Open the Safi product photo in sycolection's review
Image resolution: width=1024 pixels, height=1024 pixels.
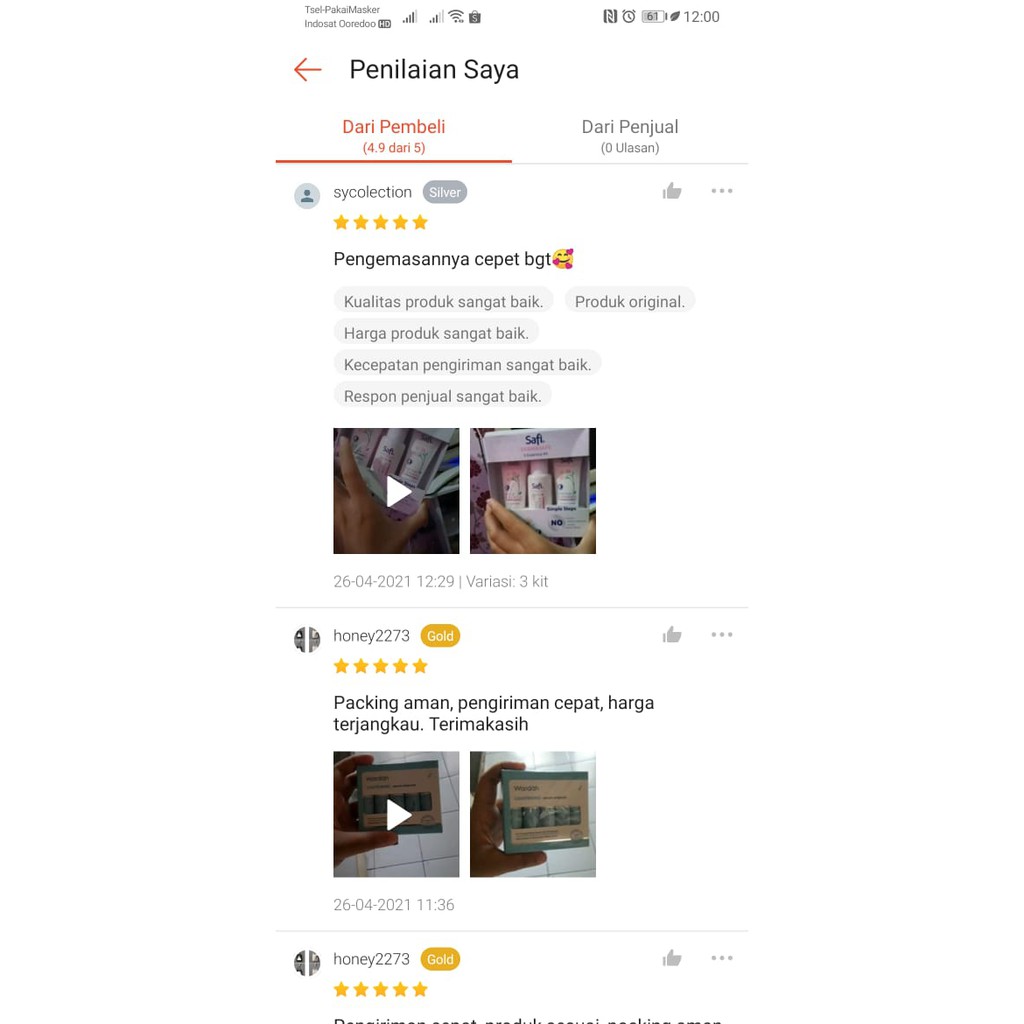[x=533, y=491]
